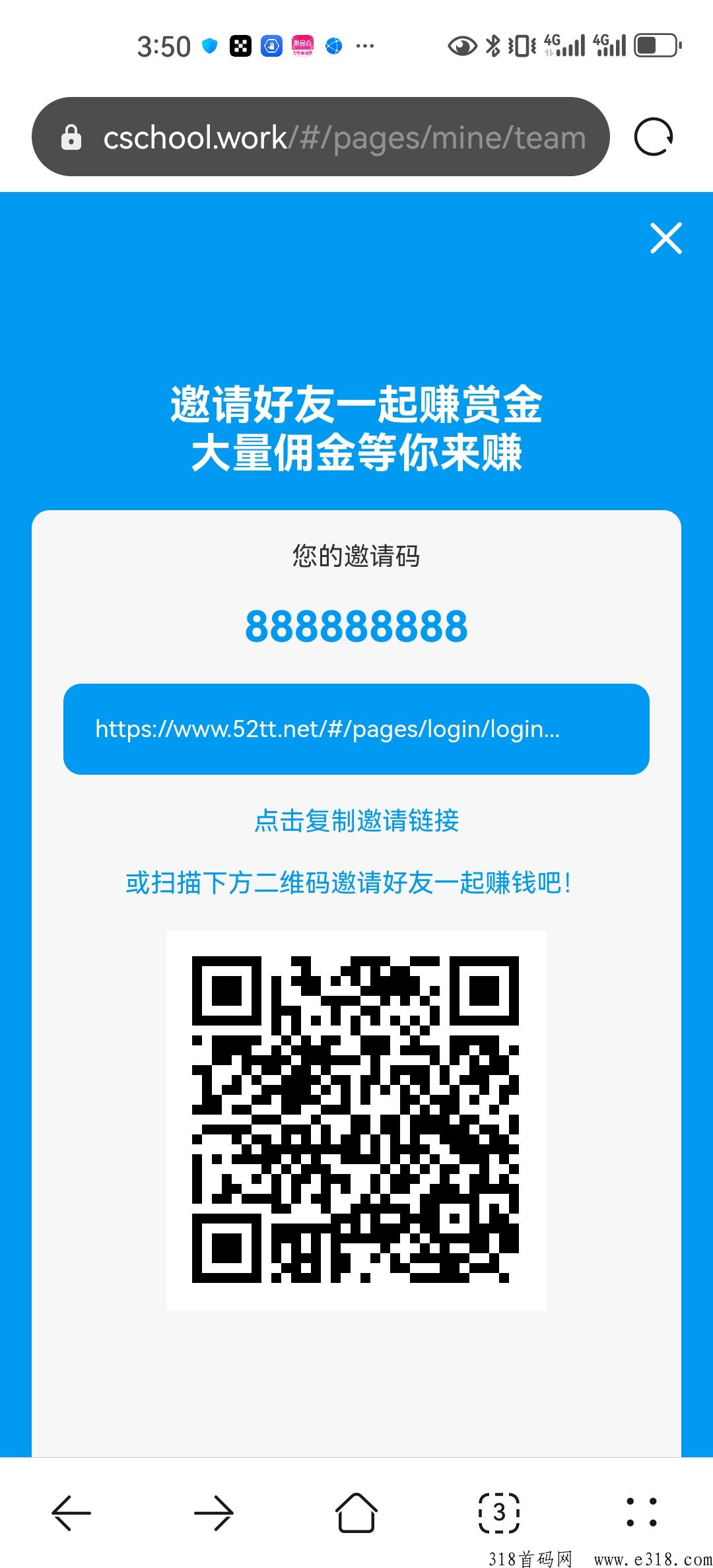Open the browser home page

point(356,1512)
